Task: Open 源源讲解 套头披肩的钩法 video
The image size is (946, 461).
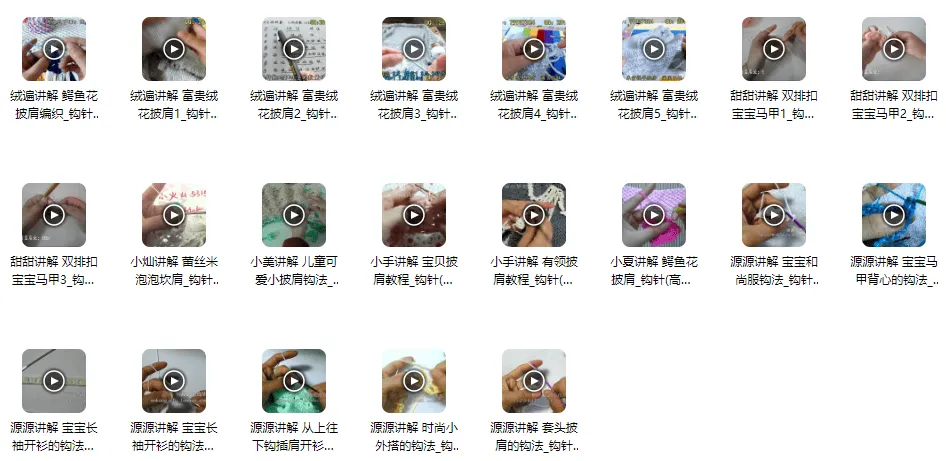Action: [534, 381]
